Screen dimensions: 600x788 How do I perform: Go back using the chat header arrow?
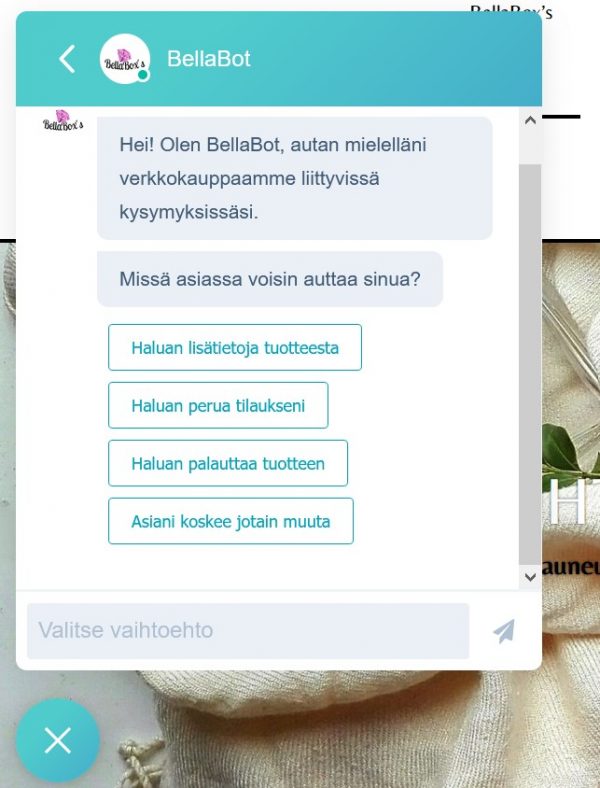[67, 59]
